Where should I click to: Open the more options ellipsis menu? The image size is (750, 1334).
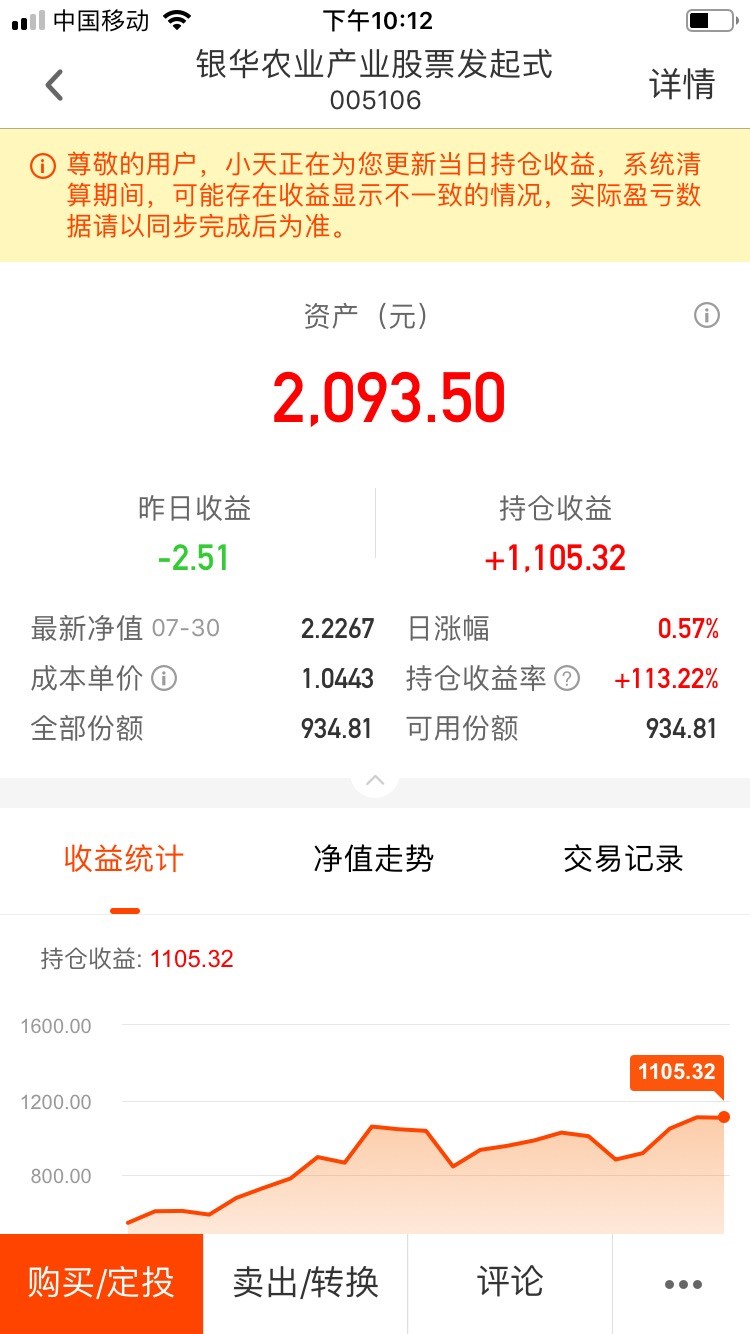click(x=683, y=1284)
